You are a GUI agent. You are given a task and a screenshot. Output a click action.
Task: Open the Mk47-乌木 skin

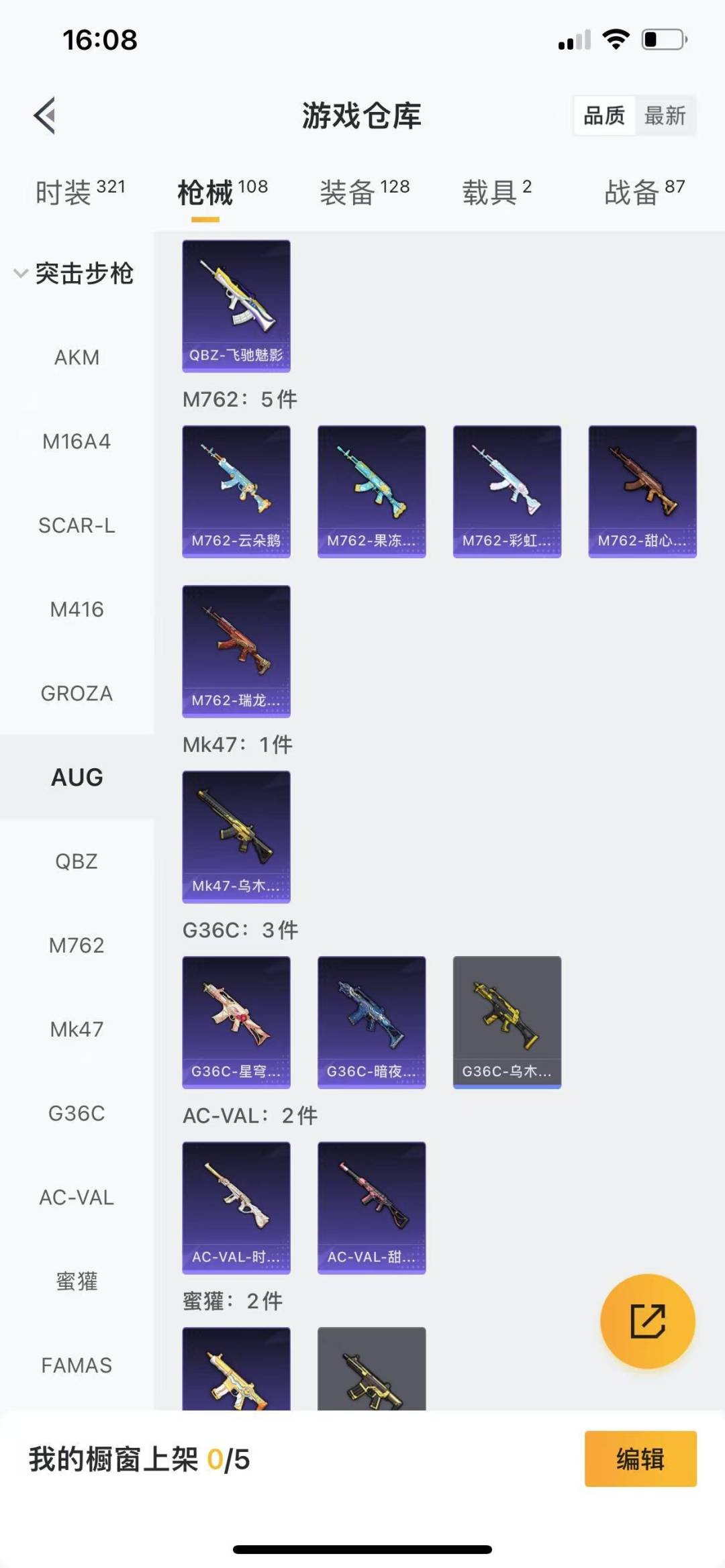[x=236, y=837]
